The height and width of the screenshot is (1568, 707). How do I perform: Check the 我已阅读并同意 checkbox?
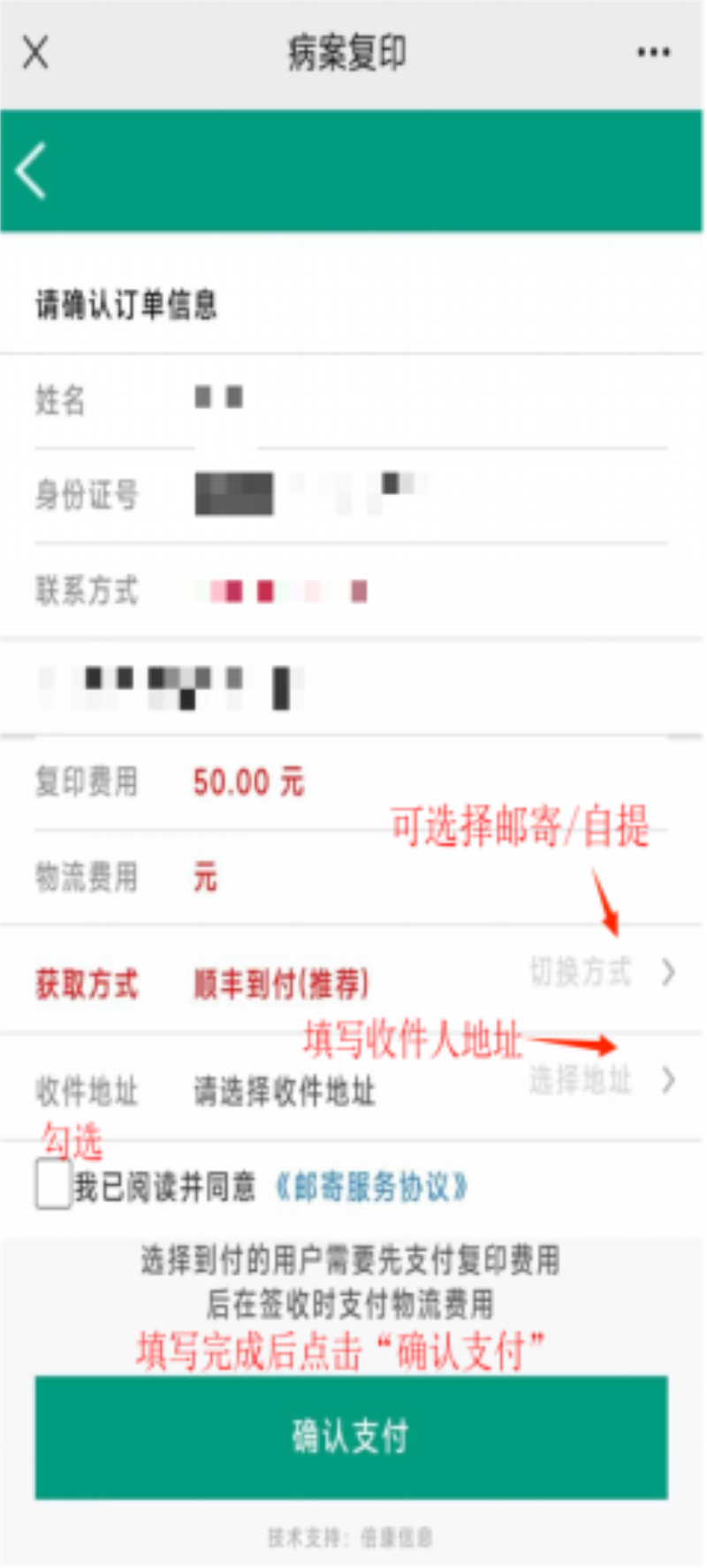53,1184
